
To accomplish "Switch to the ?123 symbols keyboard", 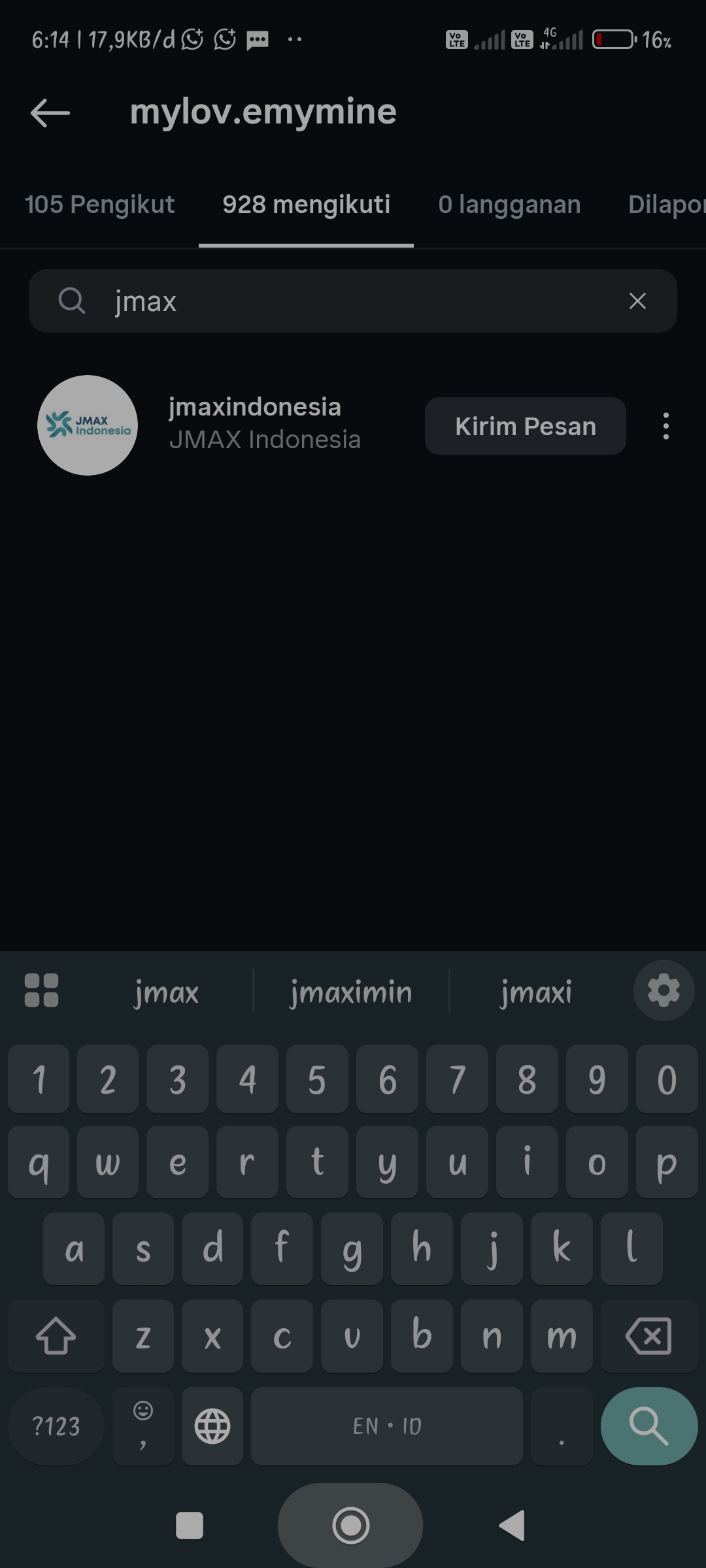I will [56, 1426].
